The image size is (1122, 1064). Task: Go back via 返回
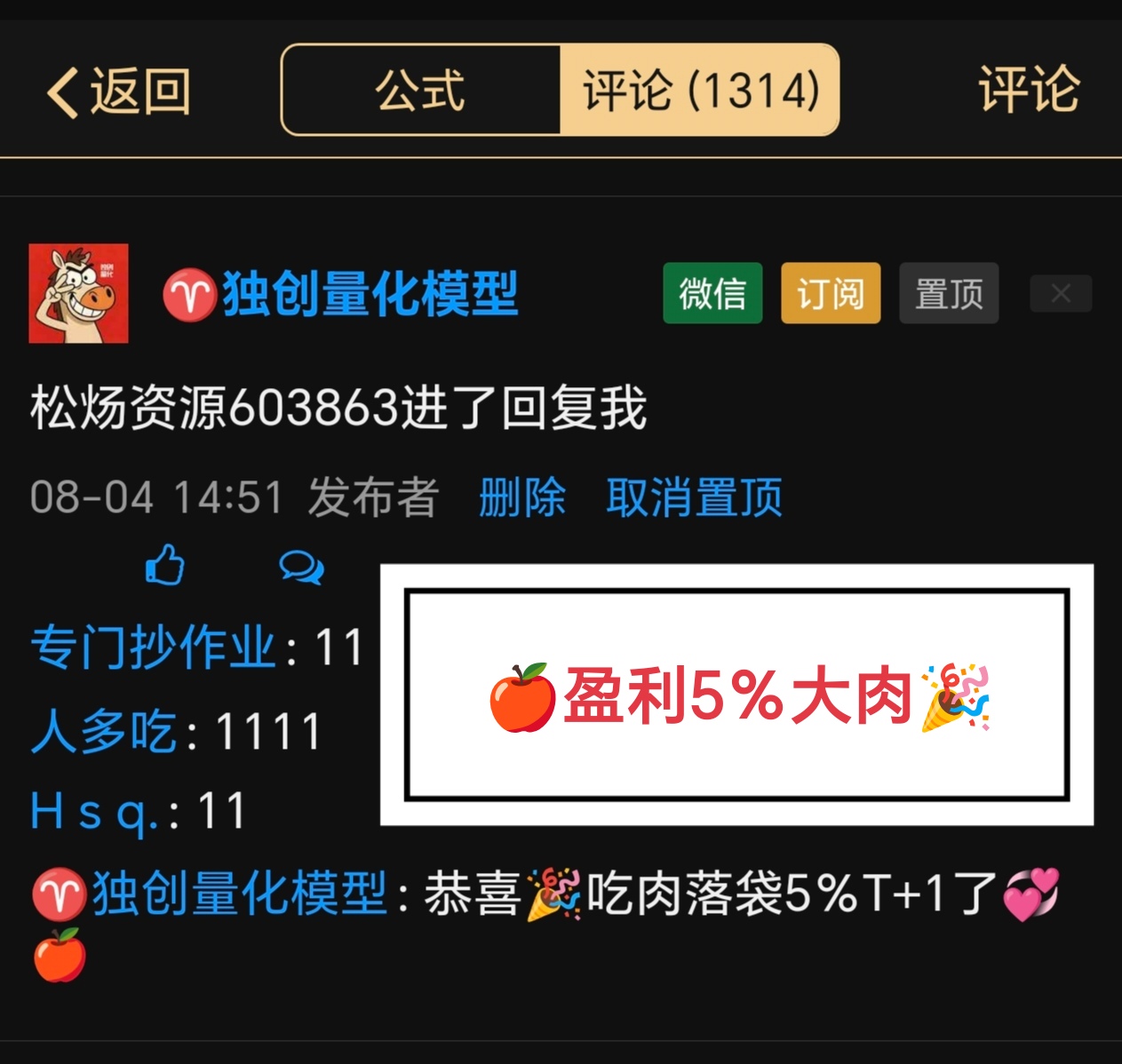click(119, 91)
